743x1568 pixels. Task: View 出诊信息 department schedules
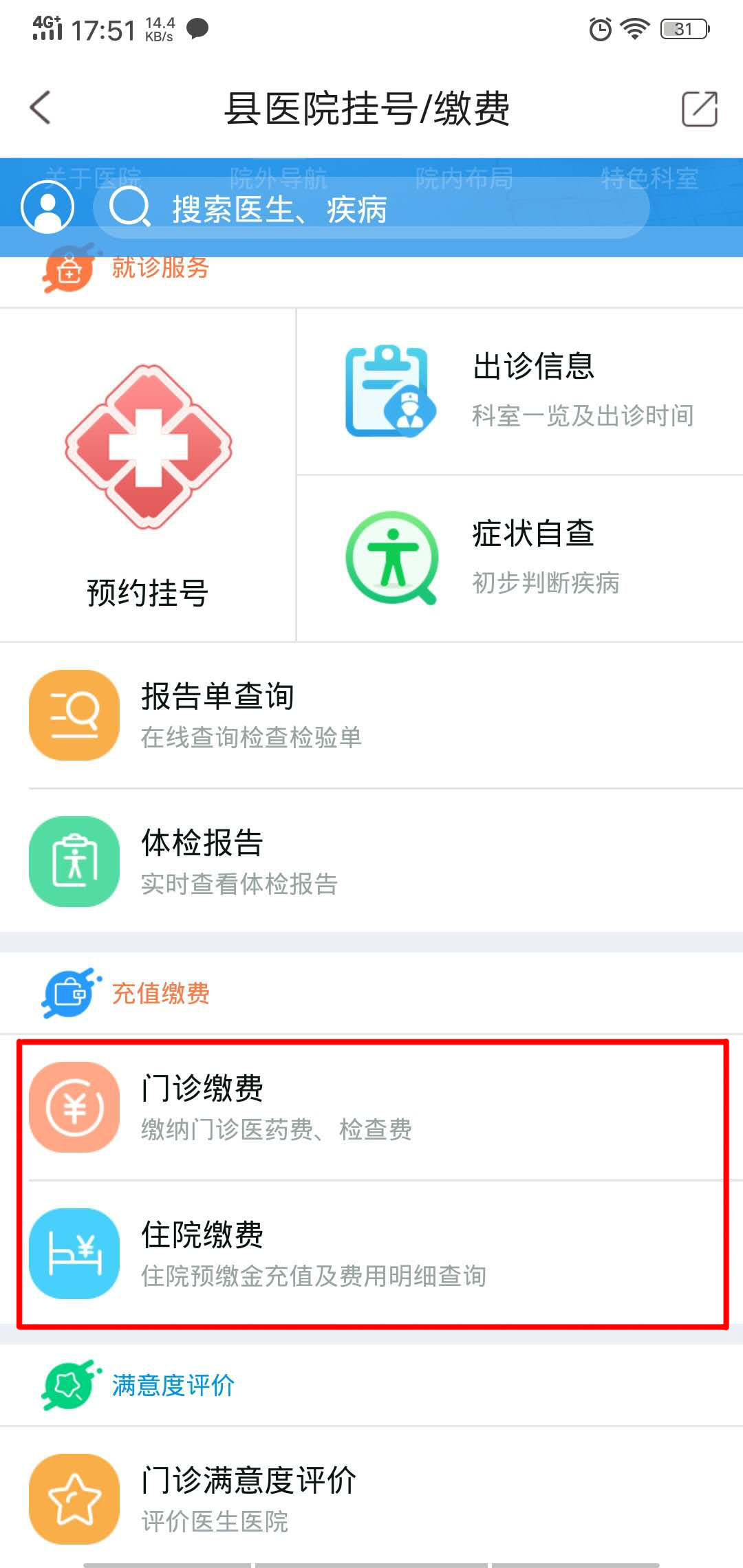click(x=520, y=391)
